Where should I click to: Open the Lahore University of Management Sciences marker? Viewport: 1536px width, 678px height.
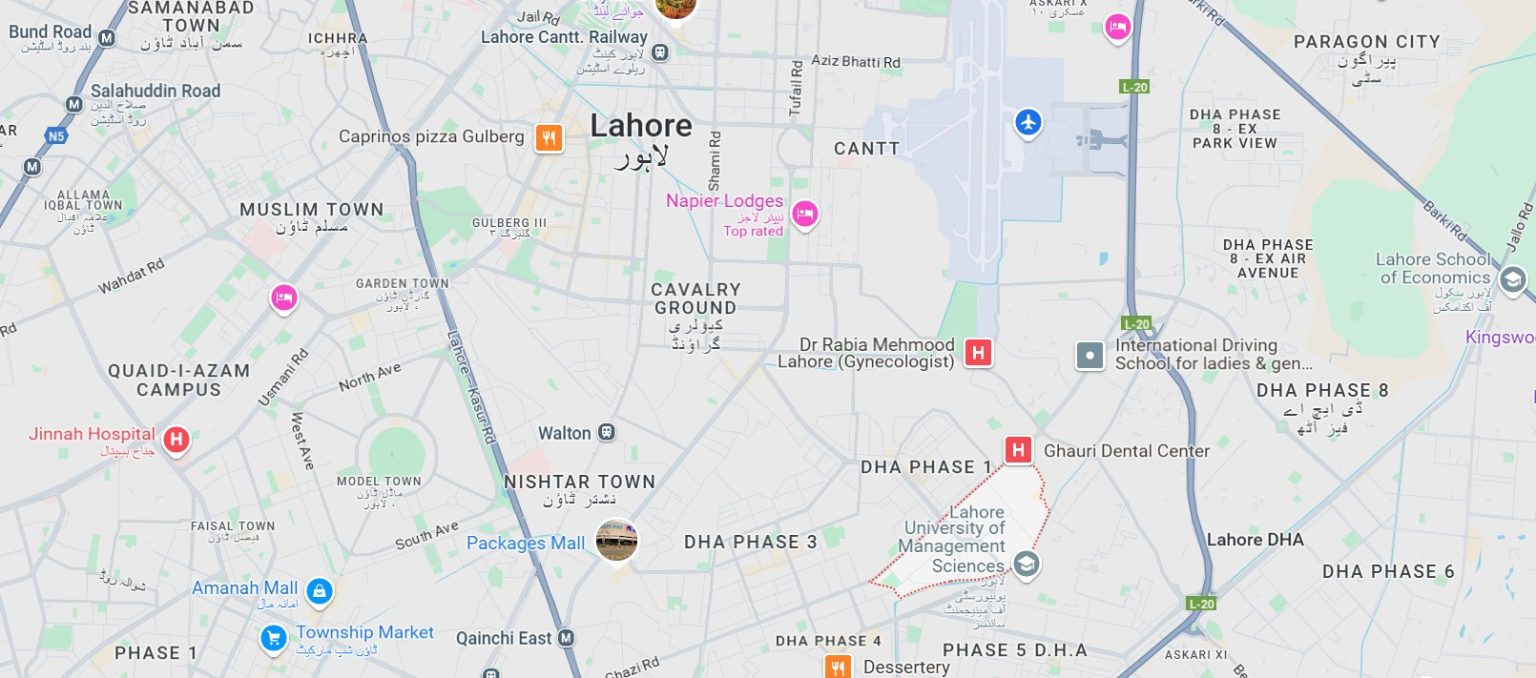pos(1026,565)
